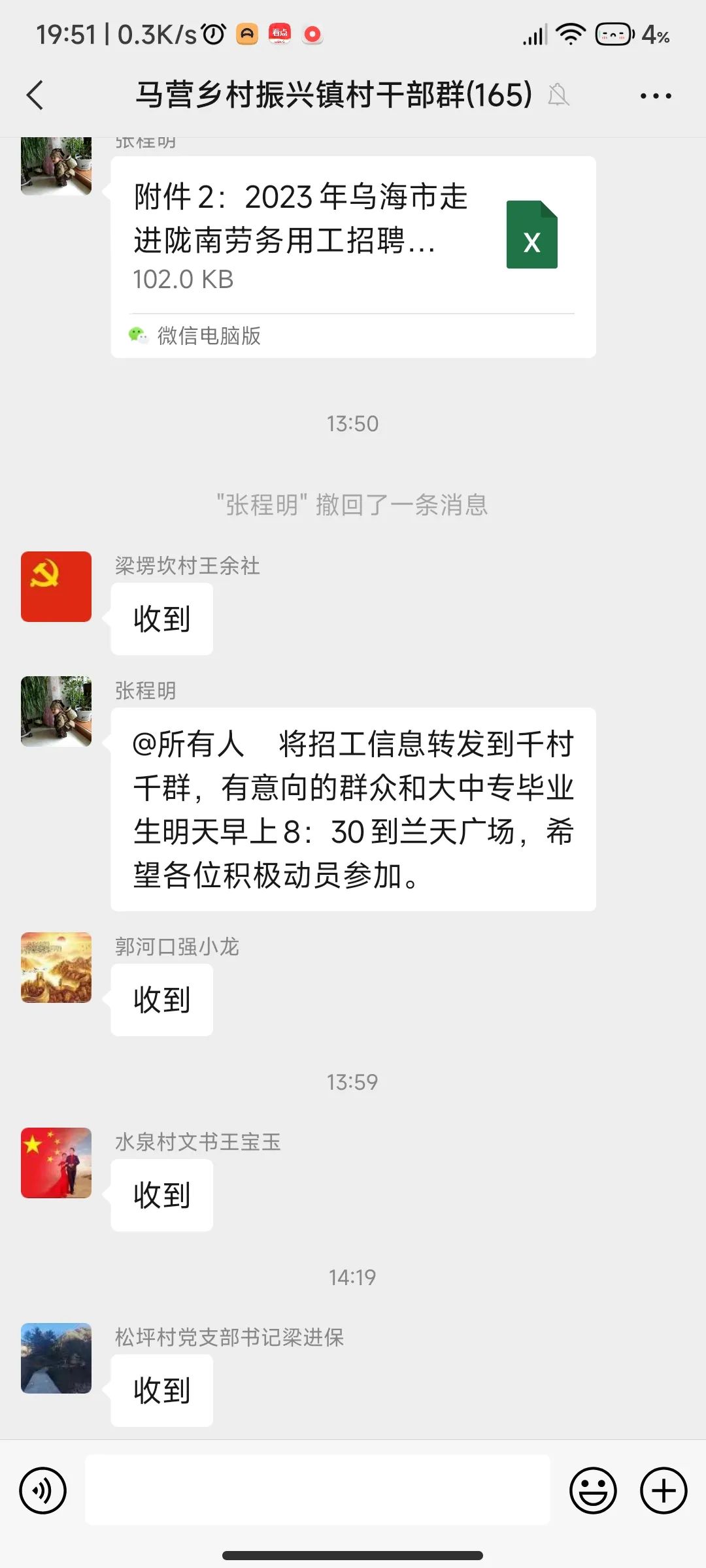View 松坪村党支部书记梁进保's profile avatar
This screenshot has width=706, height=1568.
coord(56,1358)
